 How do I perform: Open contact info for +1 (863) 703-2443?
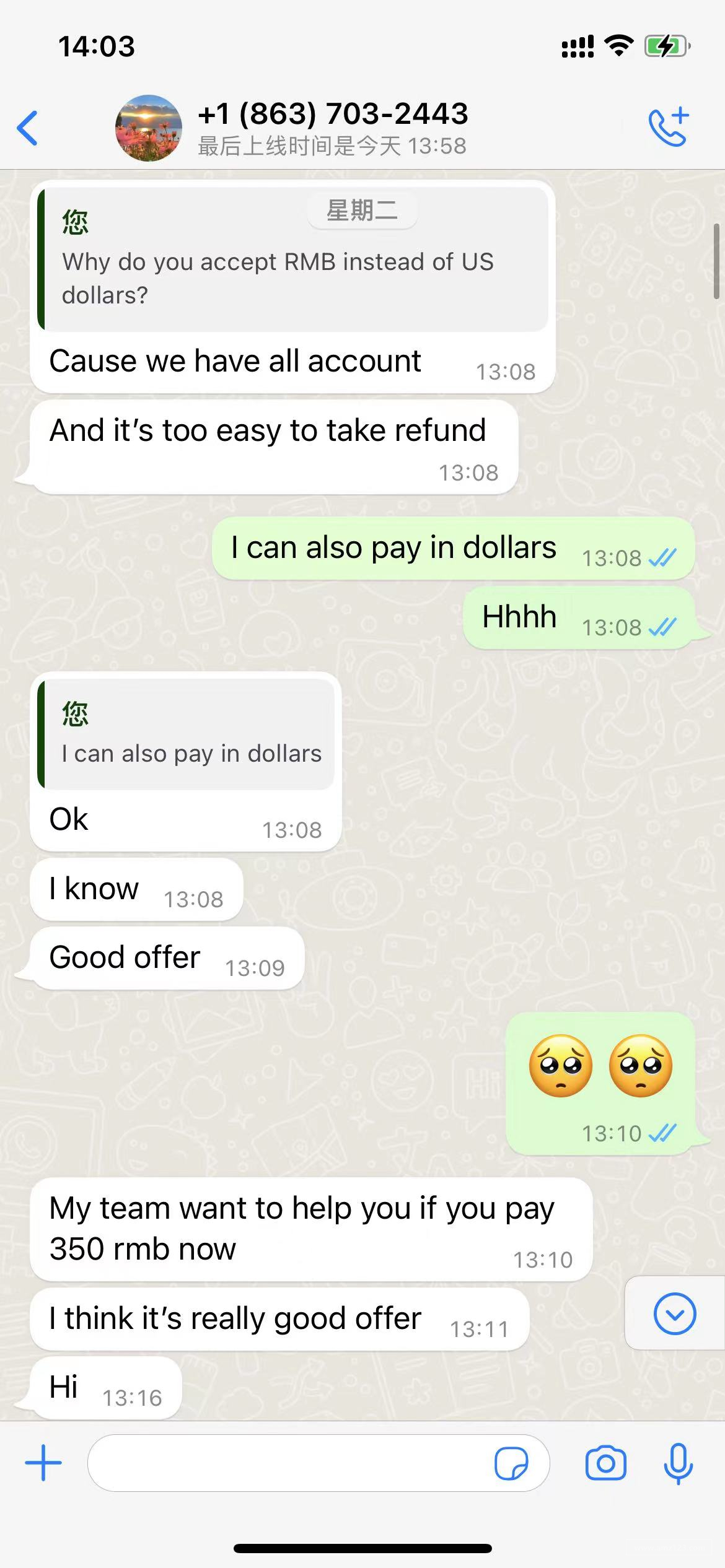(333, 128)
